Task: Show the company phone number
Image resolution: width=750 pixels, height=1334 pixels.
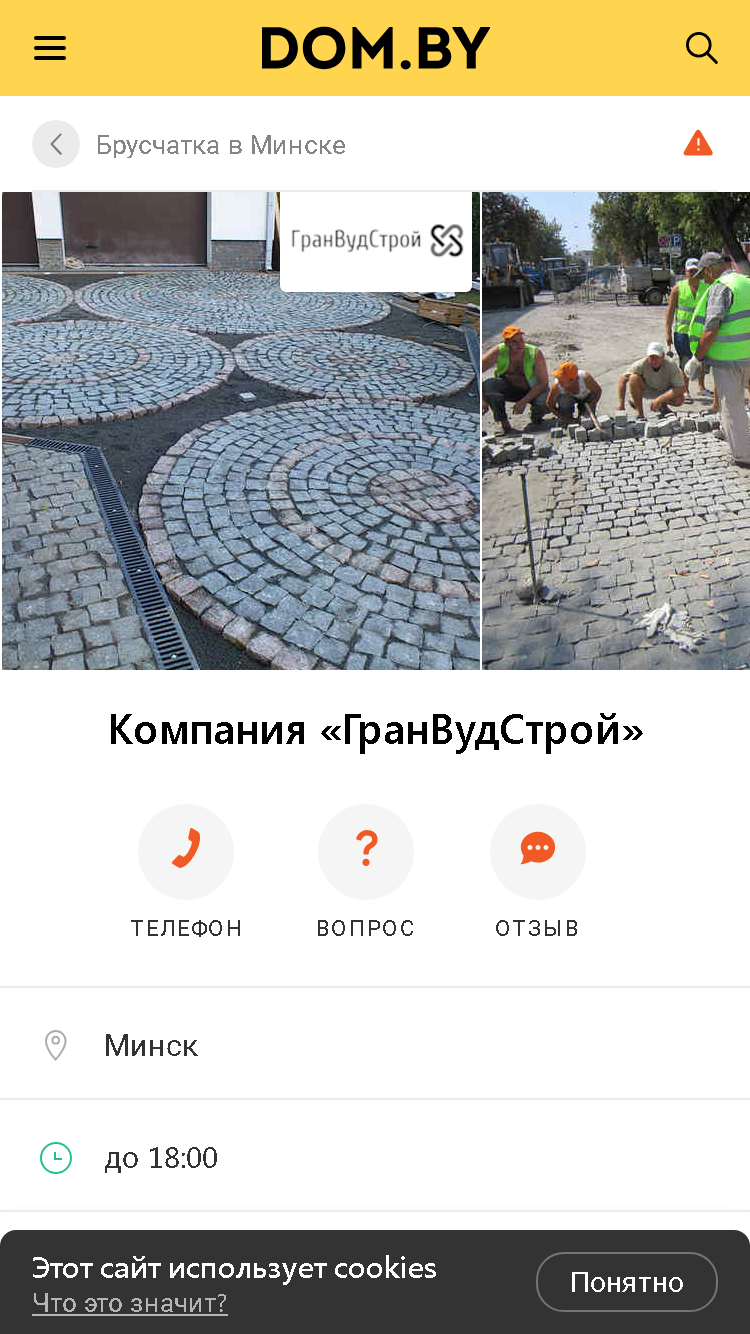Action: [186, 871]
